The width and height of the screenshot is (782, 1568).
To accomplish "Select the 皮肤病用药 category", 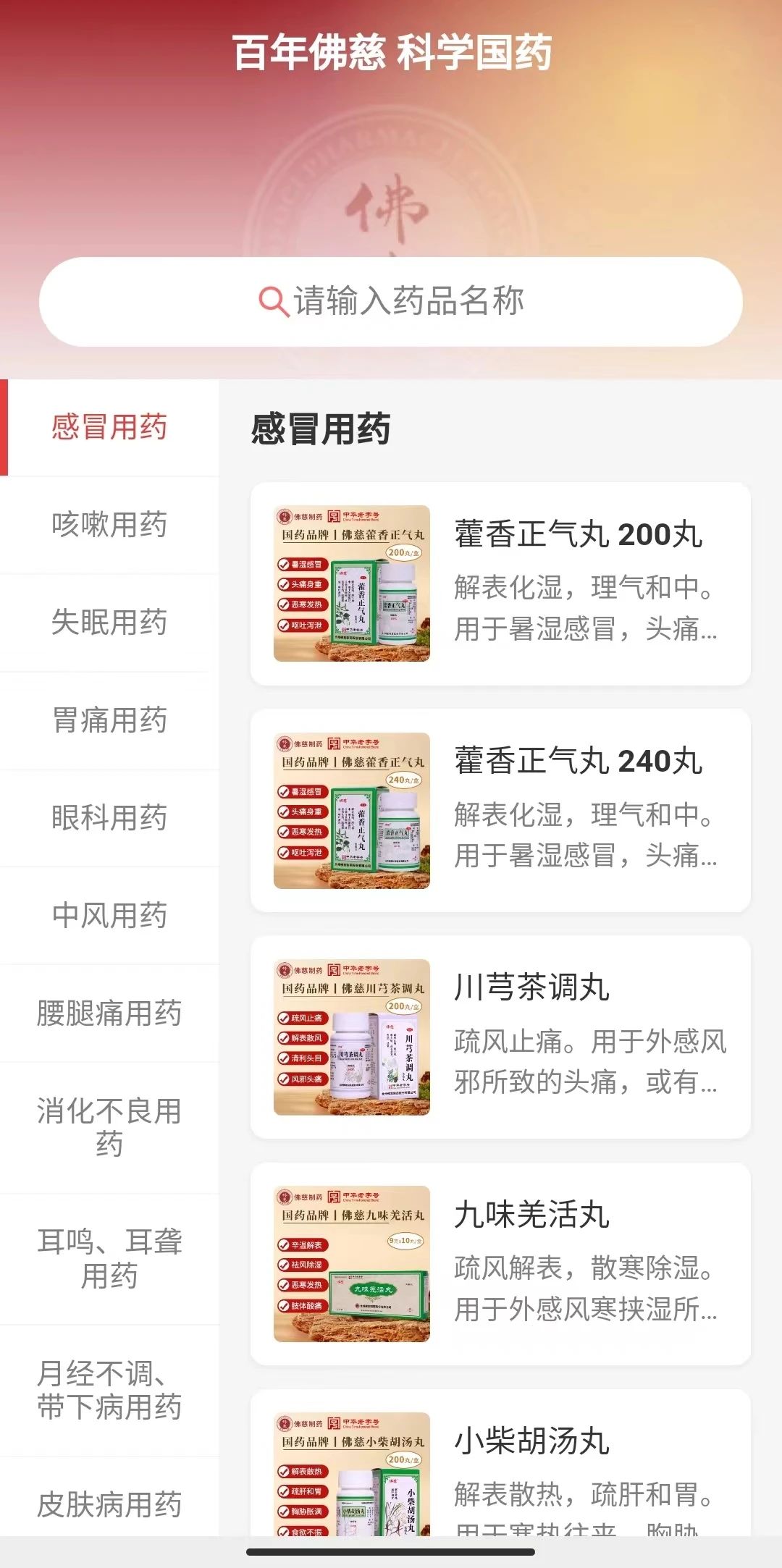I will [x=109, y=1504].
